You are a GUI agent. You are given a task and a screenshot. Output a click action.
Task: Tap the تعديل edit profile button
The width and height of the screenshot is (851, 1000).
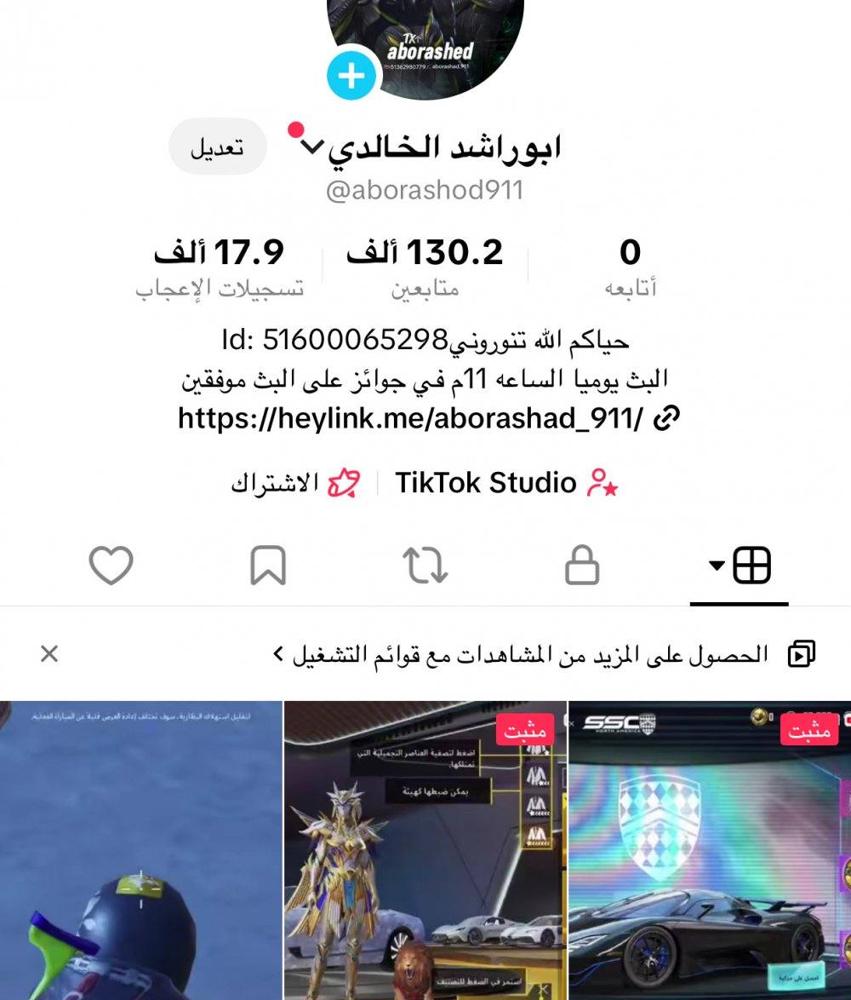(217, 147)
